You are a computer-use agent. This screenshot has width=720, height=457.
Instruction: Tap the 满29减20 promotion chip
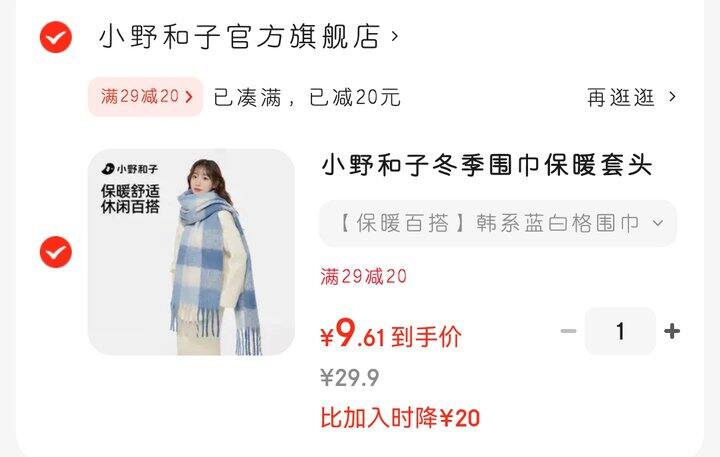(x=146, y=96)
